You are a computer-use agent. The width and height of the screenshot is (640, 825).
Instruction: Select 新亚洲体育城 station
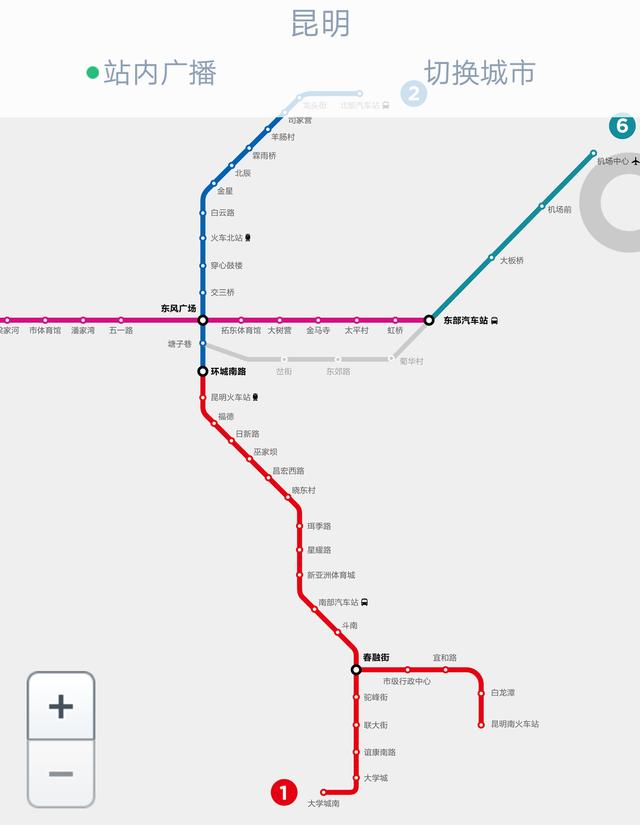(299, 575)
